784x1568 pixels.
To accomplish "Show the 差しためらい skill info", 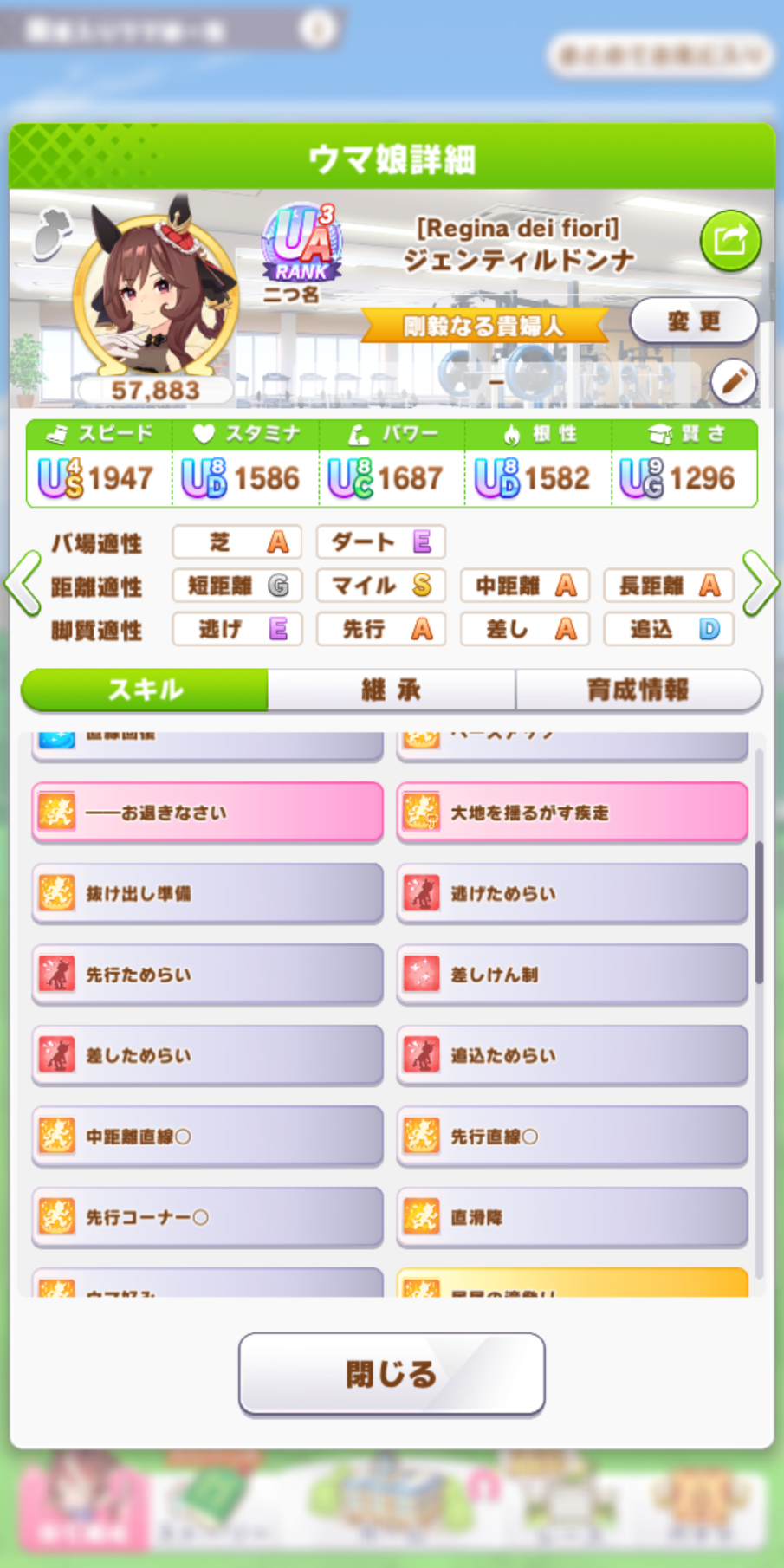I will pos(207,1055).
